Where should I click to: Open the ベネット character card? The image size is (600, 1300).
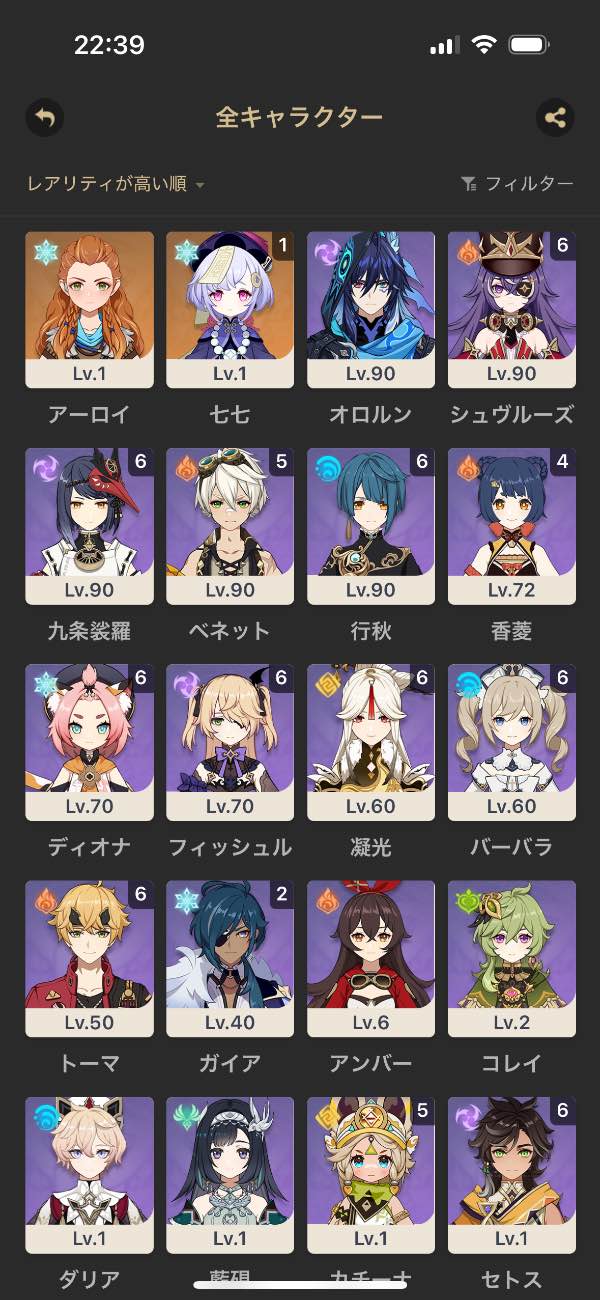pyautogui.click(x=230, y=526)
